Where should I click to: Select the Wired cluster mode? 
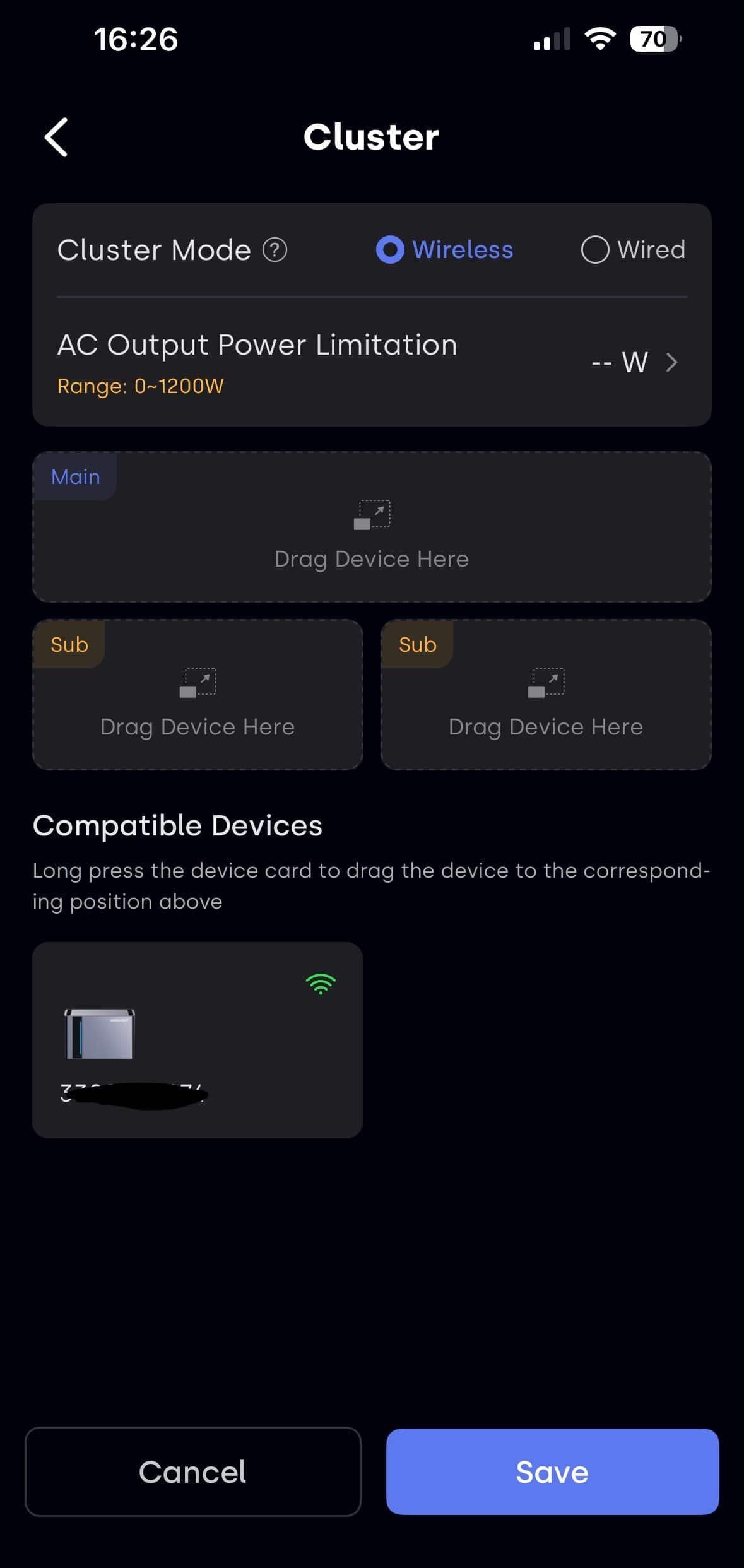pyautogui.click(x=595, y=250)
